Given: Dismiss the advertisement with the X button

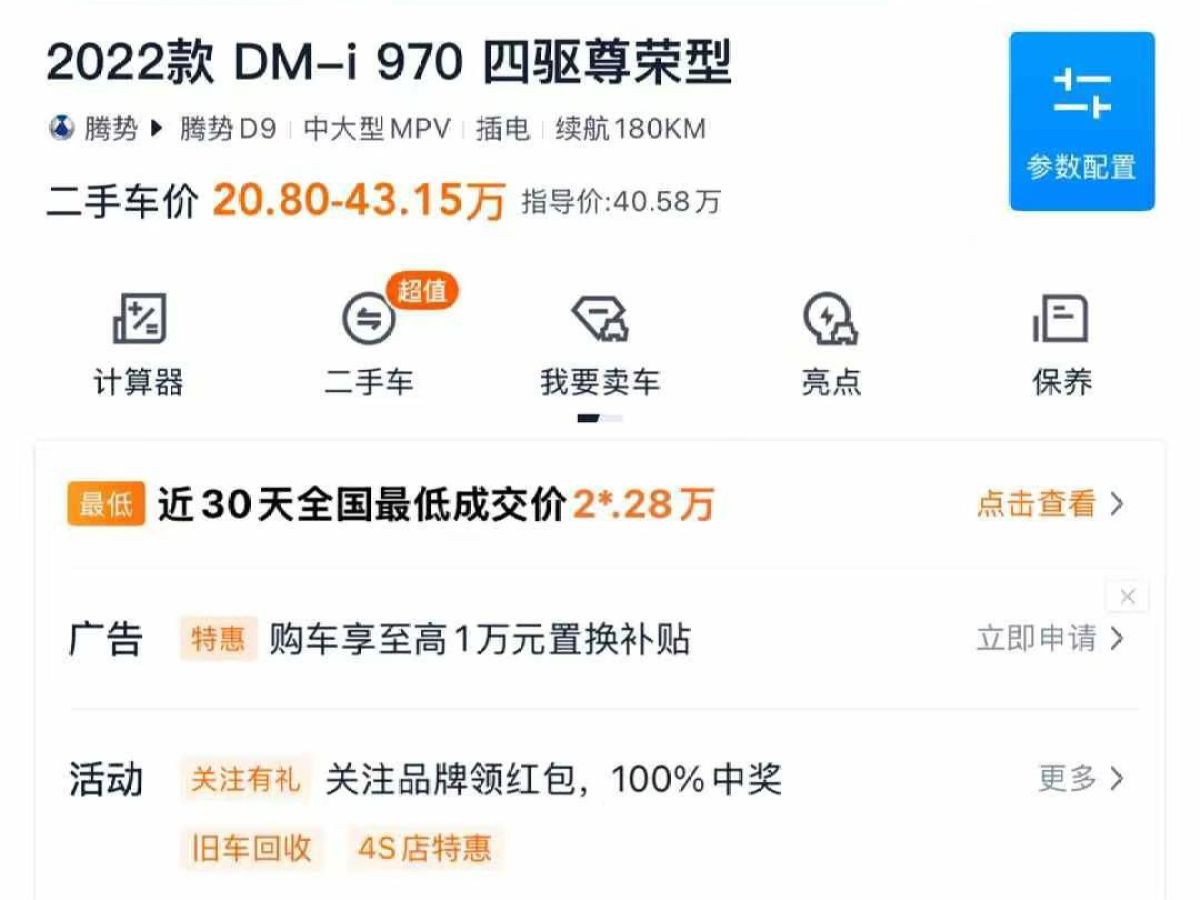Looking at the screenshot, I should click(1127, 597).
